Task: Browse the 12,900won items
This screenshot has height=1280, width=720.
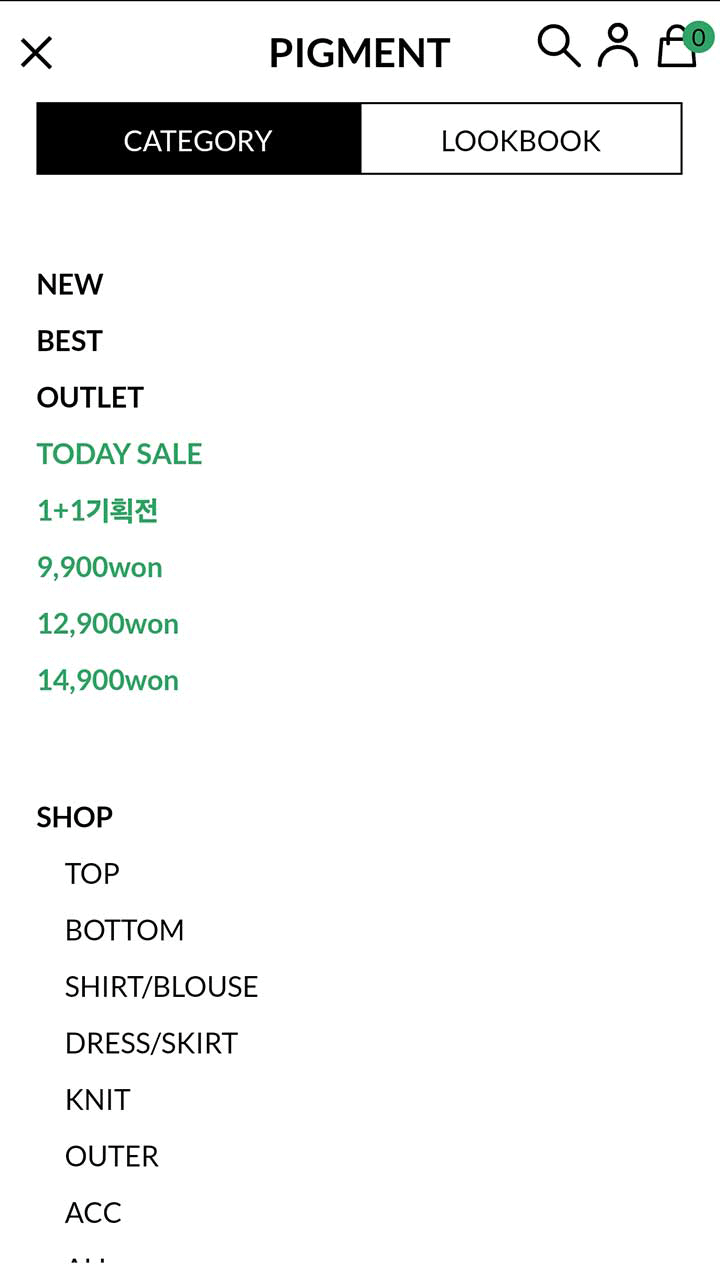Action: point(108,624)
